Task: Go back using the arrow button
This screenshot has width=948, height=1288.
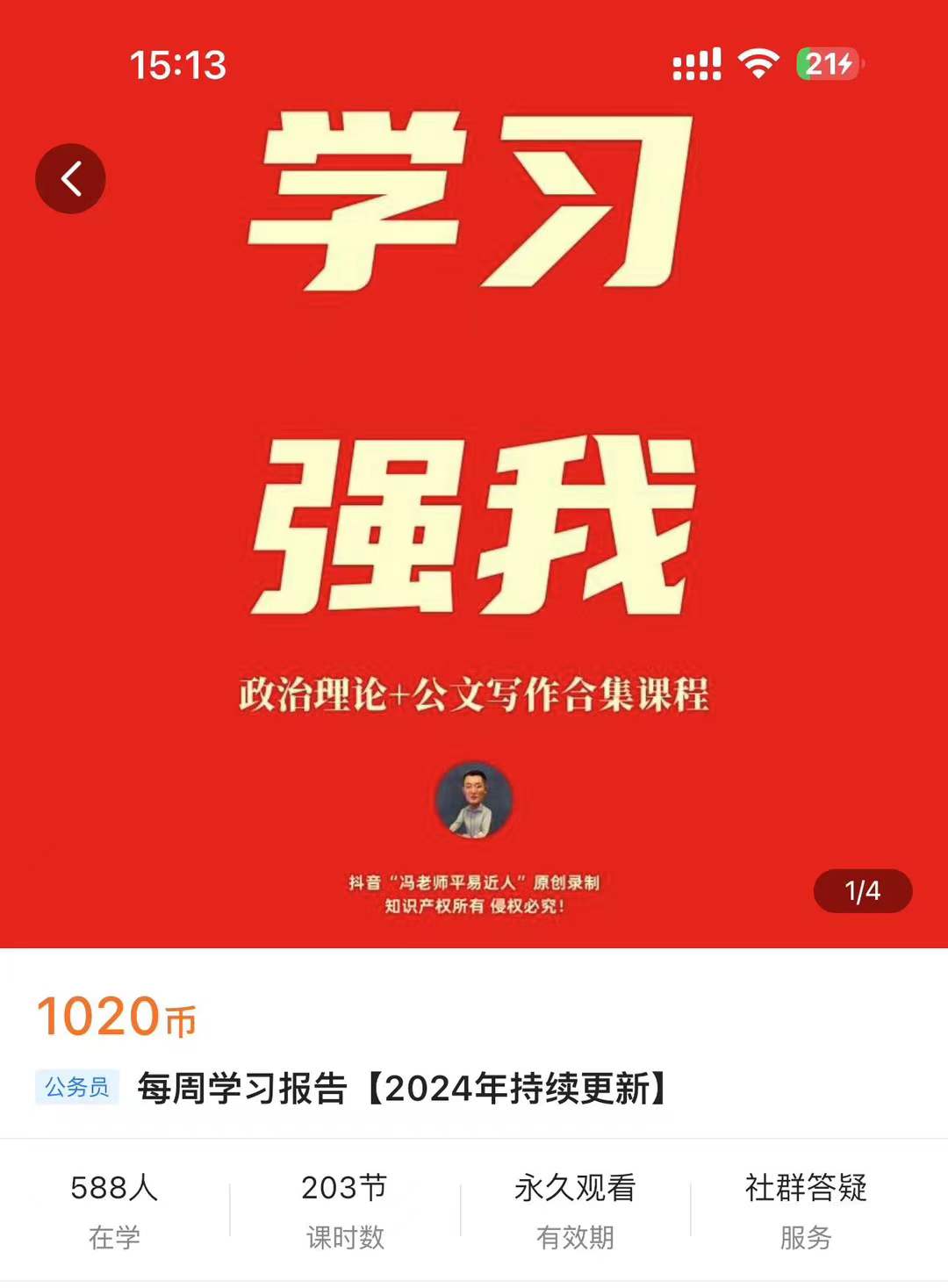Action: point(70,179)
